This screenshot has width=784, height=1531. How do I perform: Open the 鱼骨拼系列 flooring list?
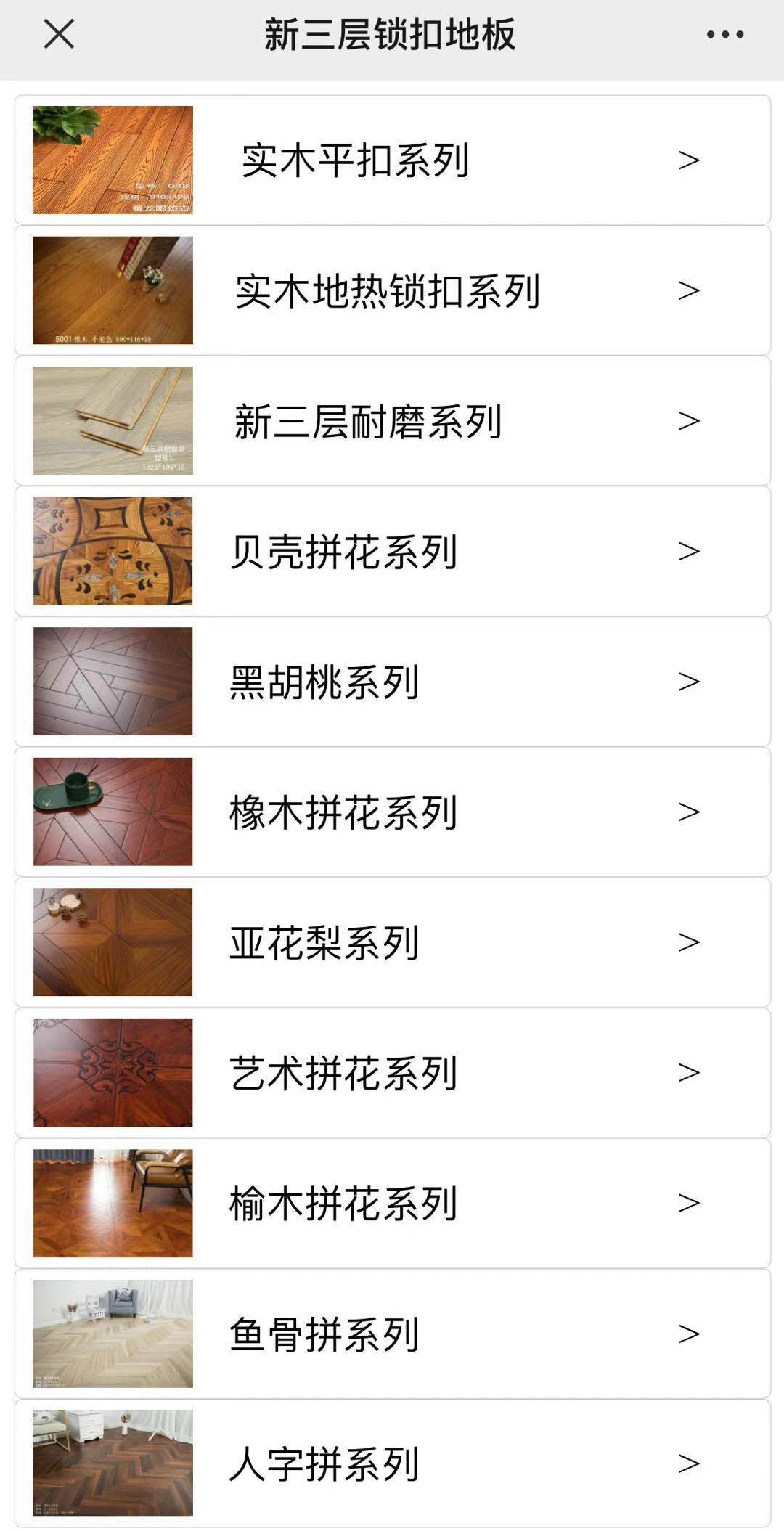tap(392, 1334)
